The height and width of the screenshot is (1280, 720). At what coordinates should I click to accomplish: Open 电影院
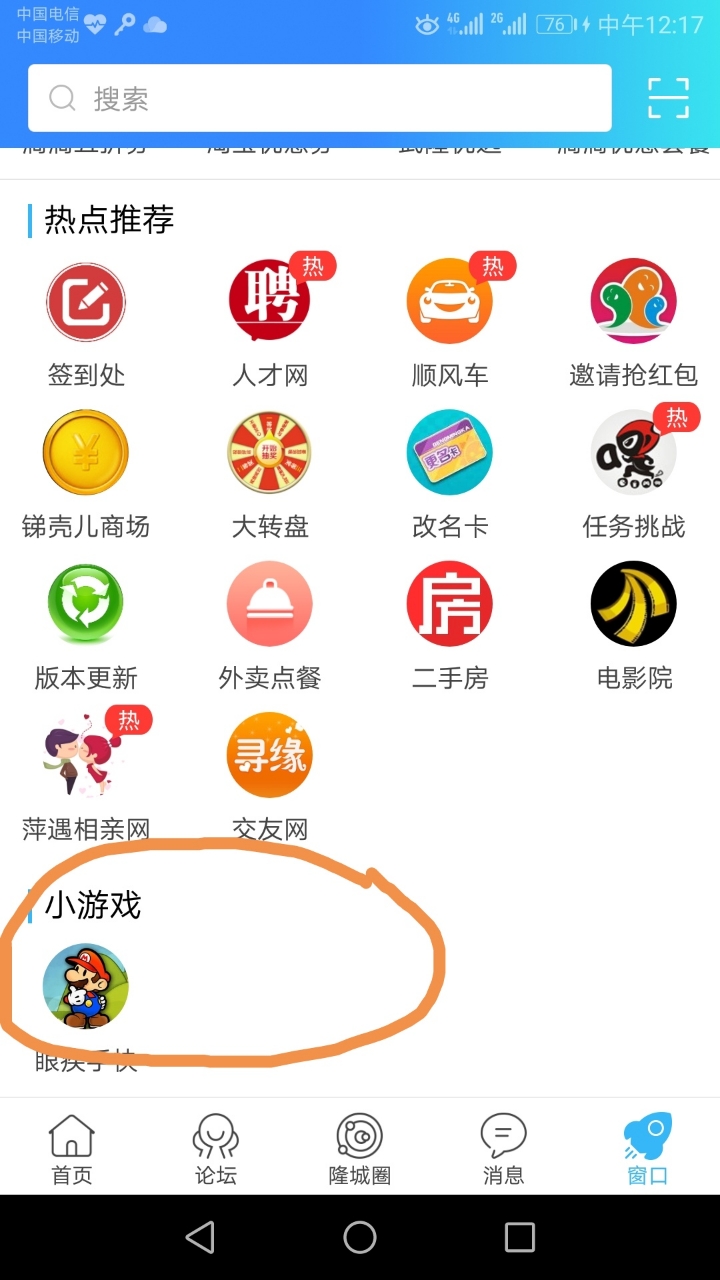(633, 604)
